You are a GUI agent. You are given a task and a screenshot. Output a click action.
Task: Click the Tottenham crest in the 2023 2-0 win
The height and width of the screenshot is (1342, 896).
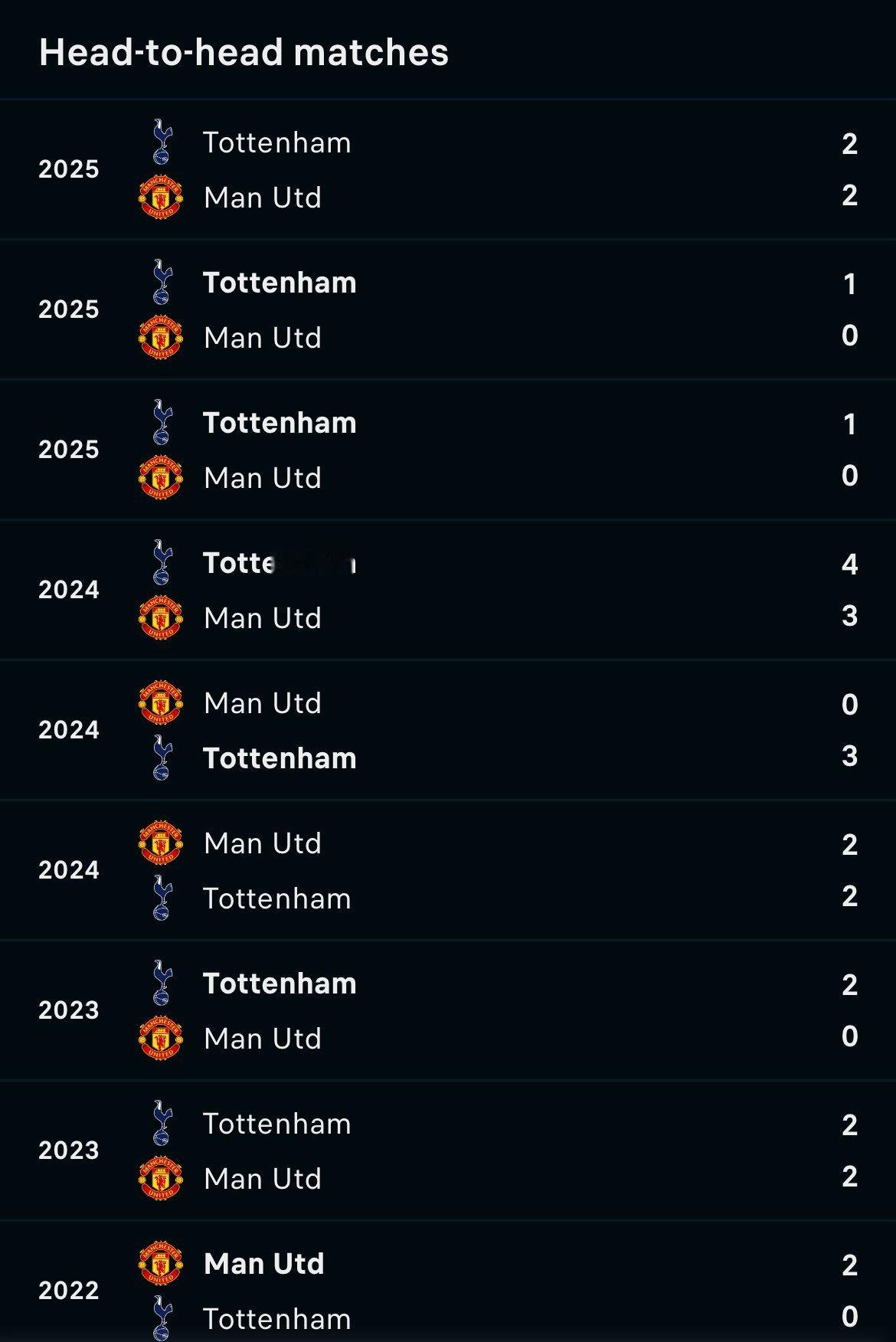point(161,983)
